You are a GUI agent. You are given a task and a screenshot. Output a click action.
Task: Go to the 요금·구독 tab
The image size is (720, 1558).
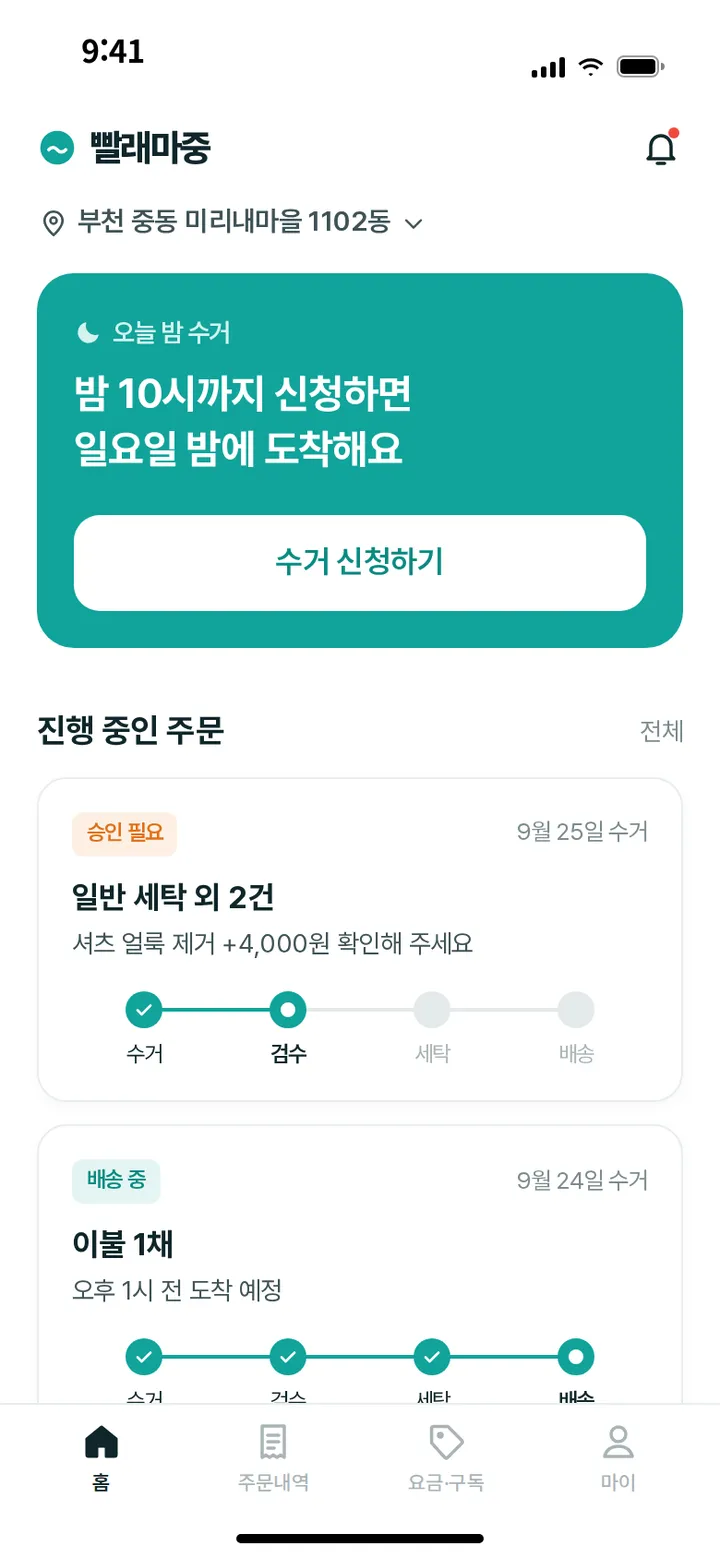446,1458
